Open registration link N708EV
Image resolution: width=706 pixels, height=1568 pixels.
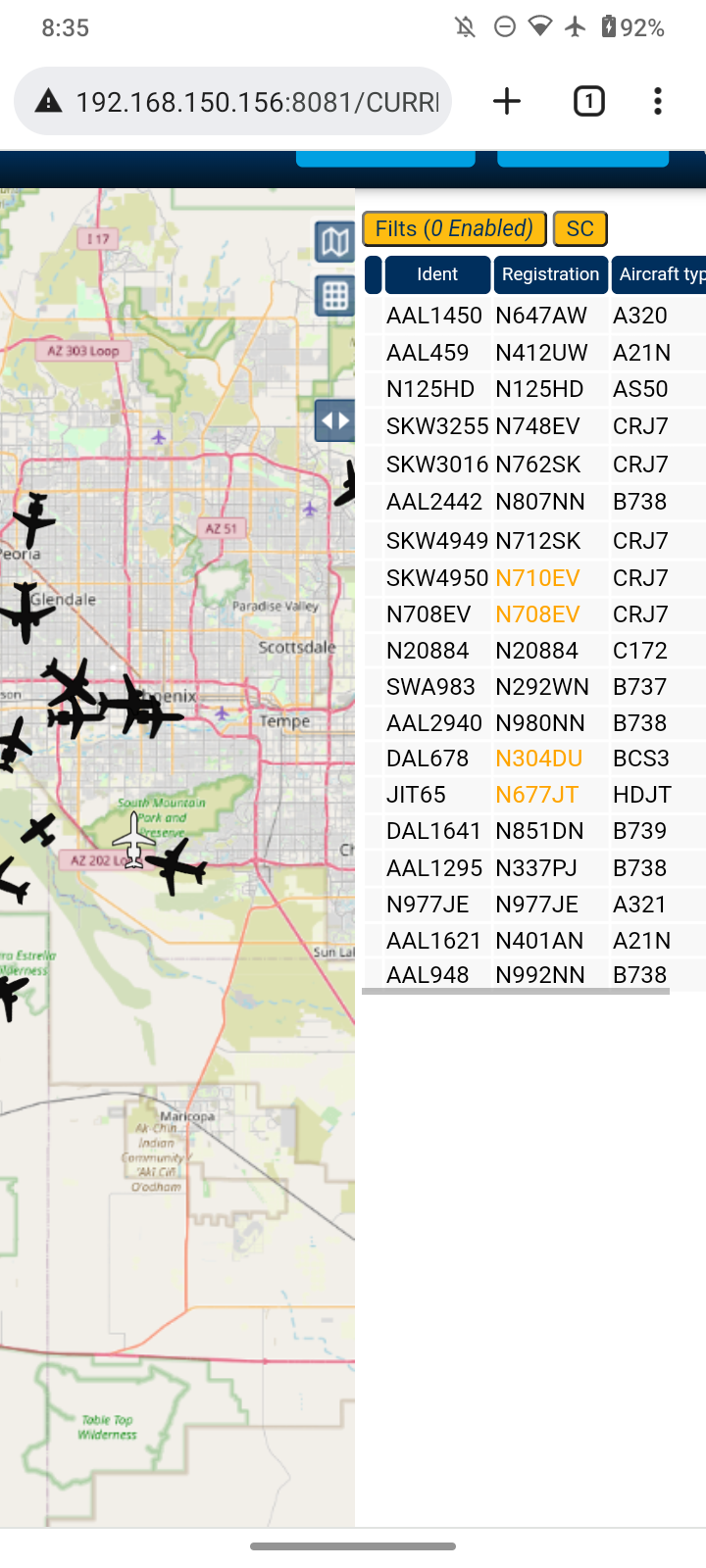(537, 614)
